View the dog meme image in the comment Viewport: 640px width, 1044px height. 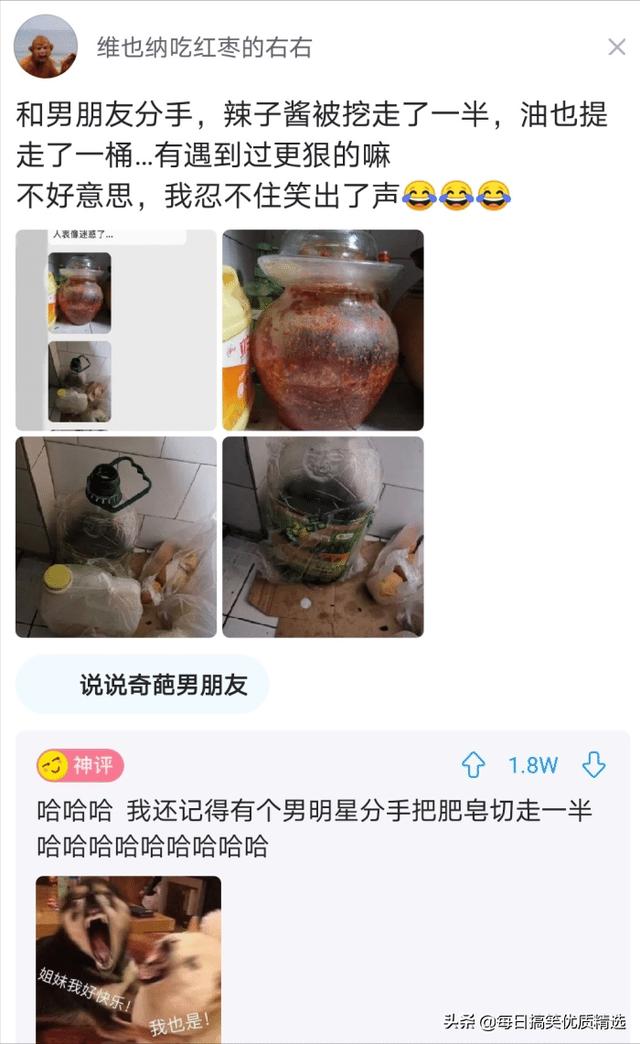coord(128,958)
